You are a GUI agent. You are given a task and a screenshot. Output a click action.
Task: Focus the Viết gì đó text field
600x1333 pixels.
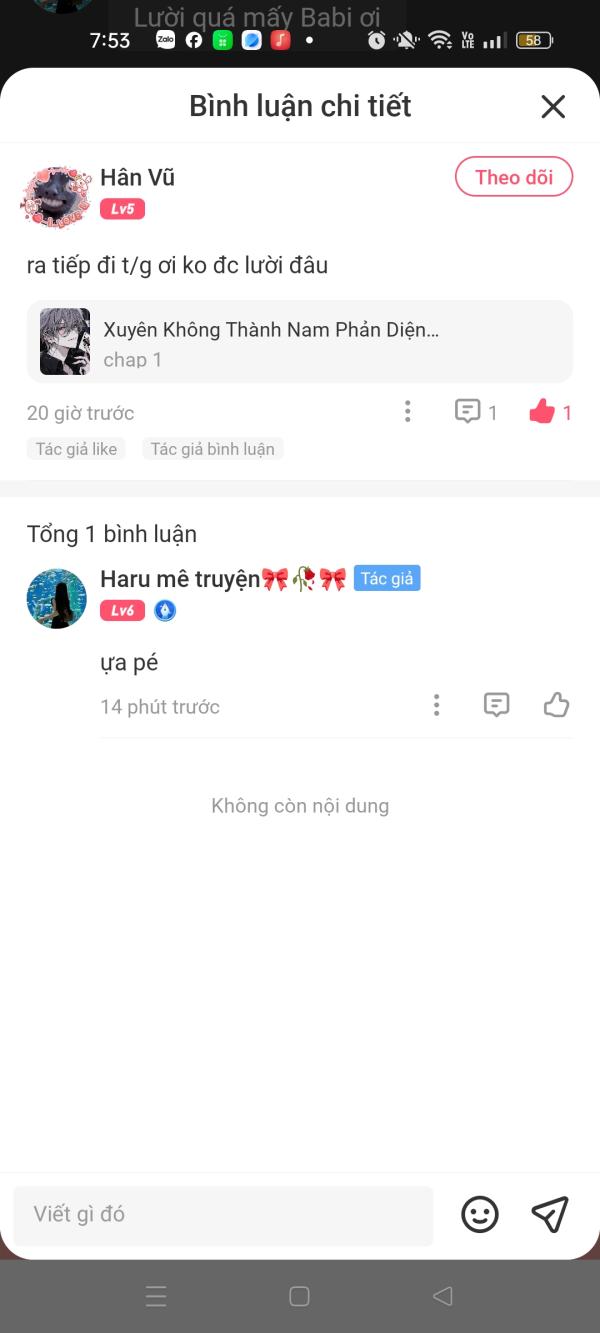[223, 1215]
